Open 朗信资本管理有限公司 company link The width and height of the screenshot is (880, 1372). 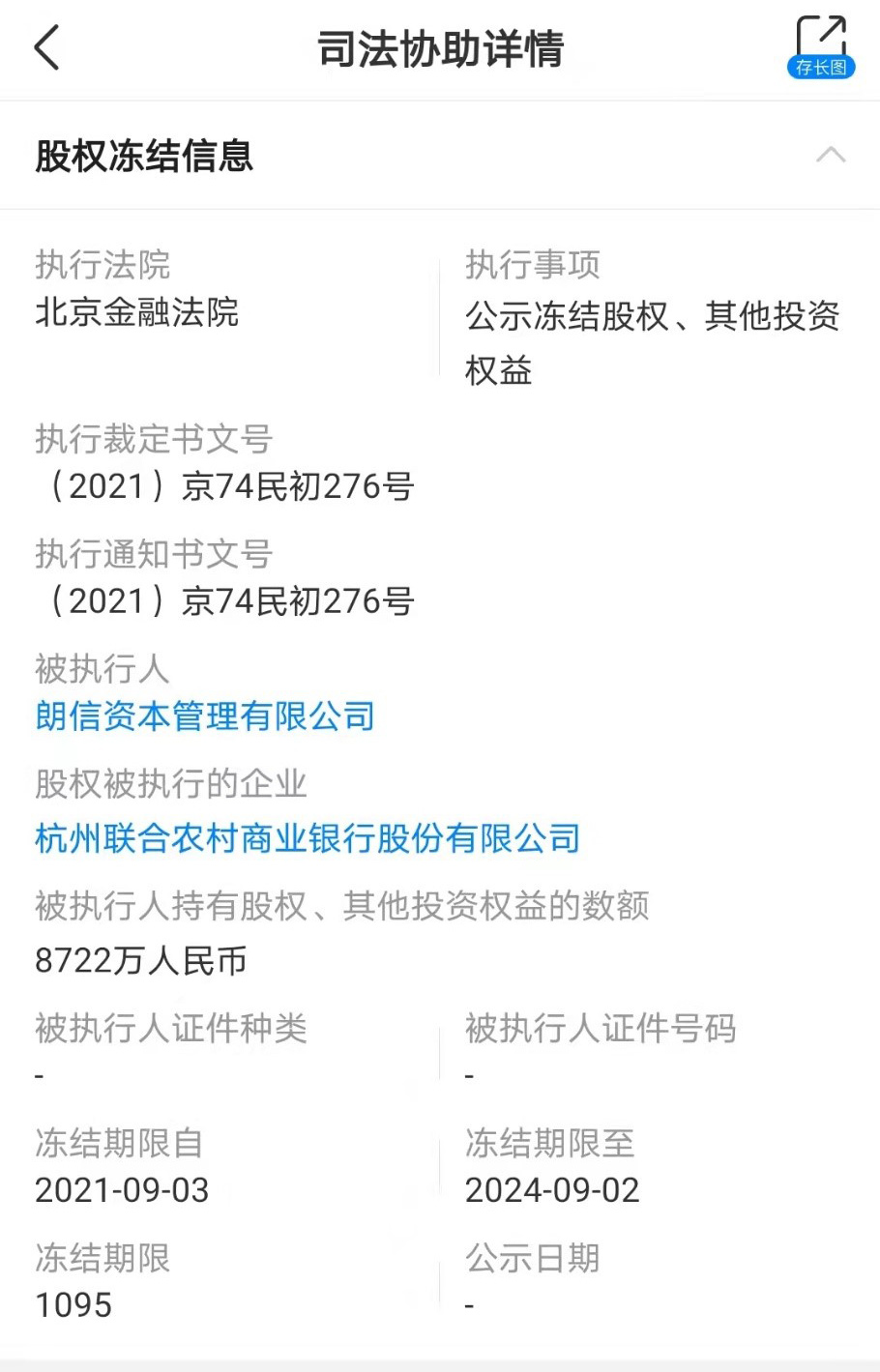205,716
